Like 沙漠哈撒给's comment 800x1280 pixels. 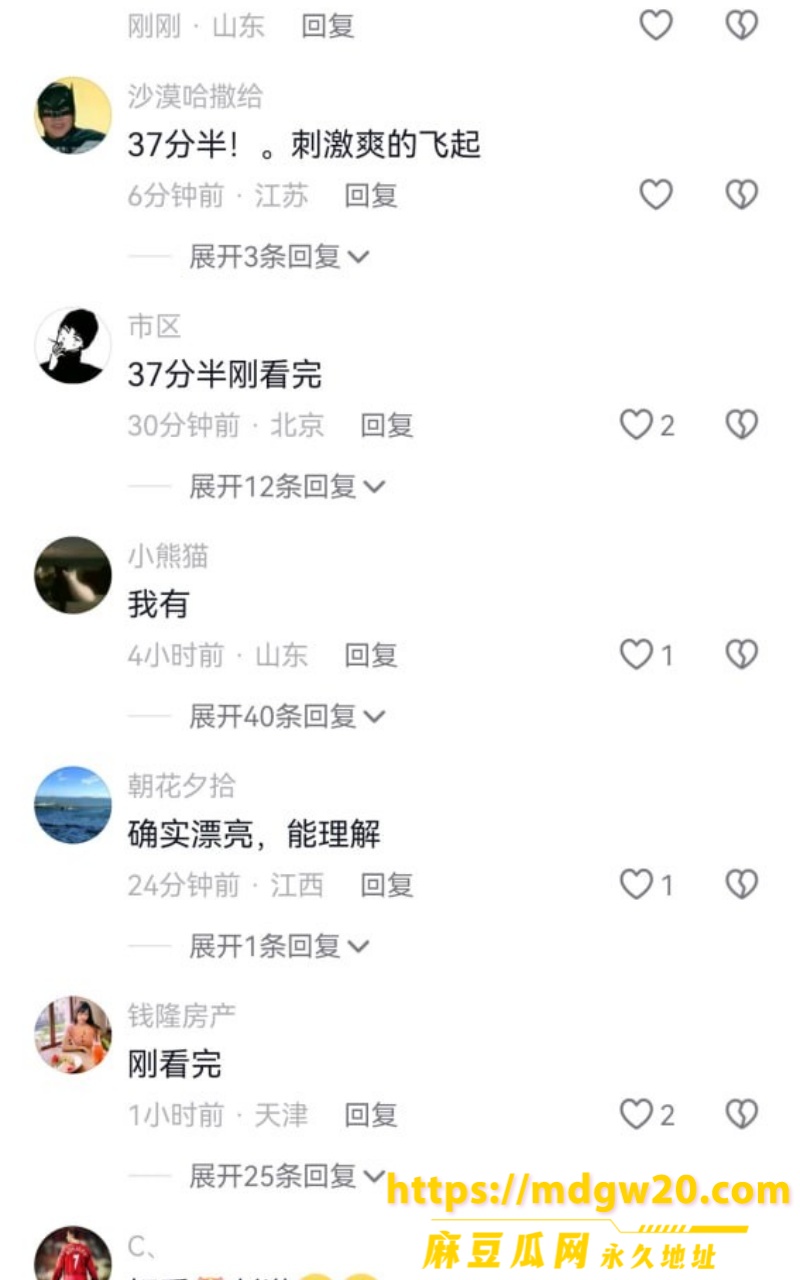click(x=656, y=195)
